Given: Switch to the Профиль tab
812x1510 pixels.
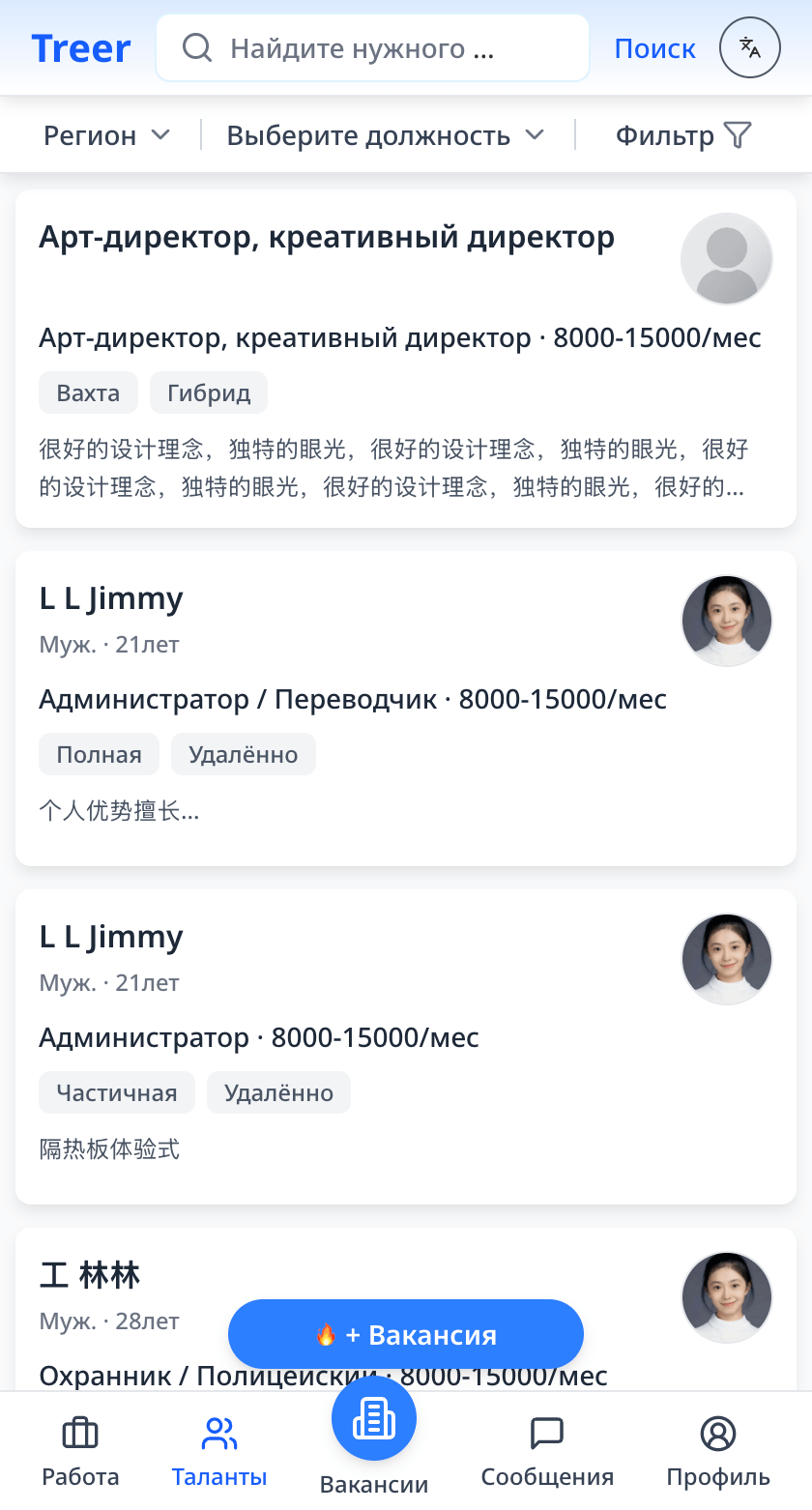Looking at the screenshot, I should point(717,1452).
